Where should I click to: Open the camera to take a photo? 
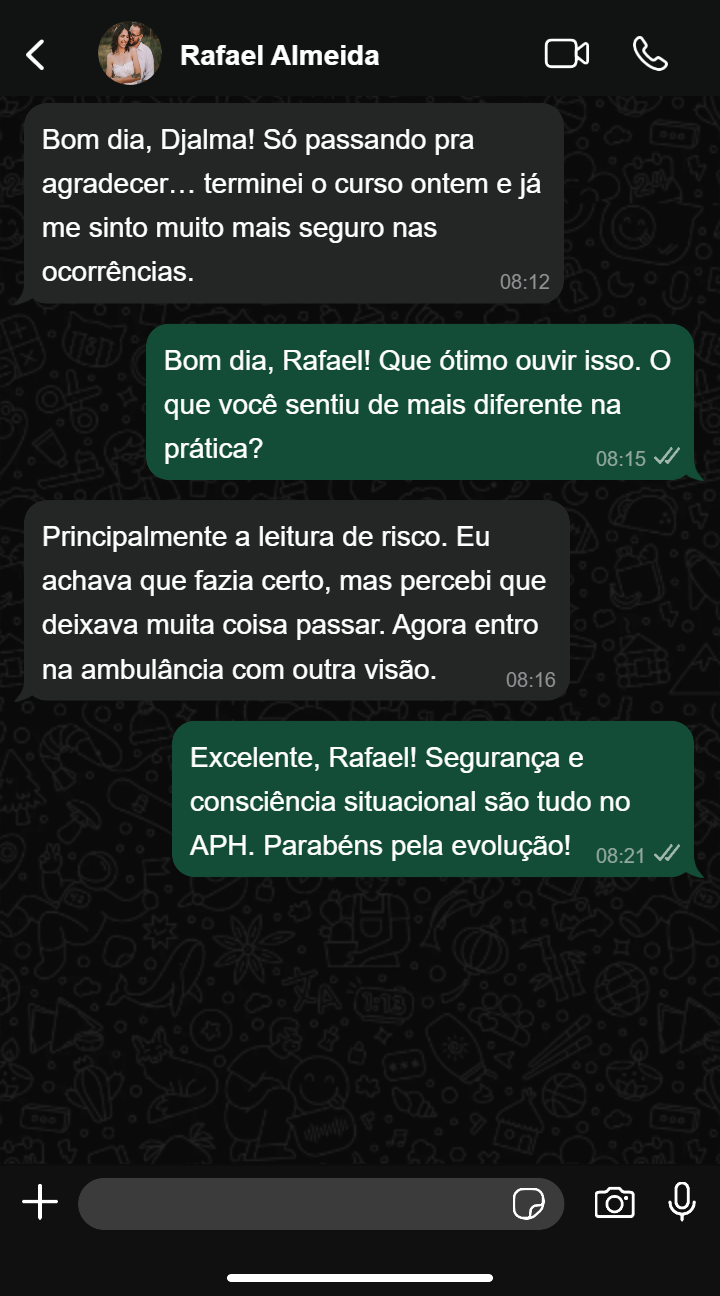614,1203
